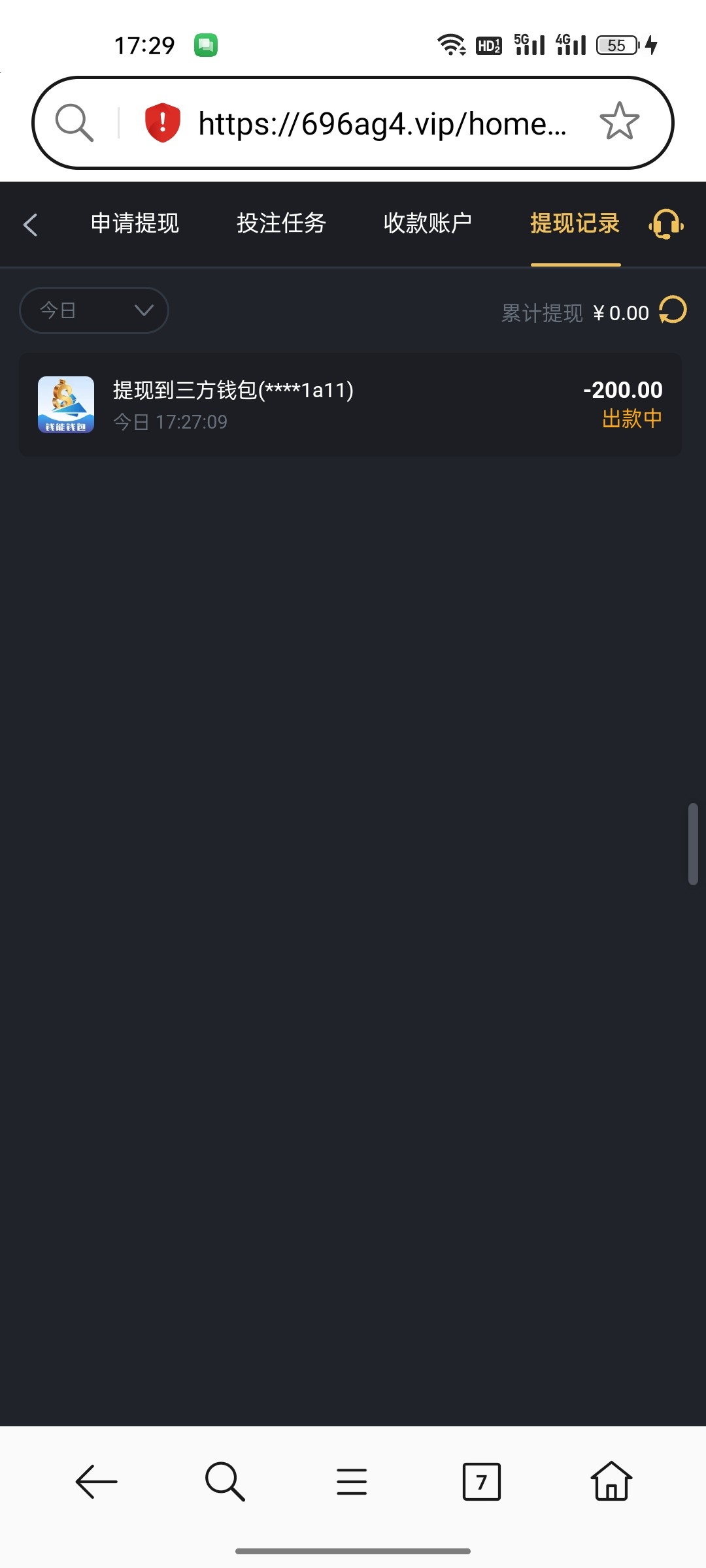Viewport: 706px width, 1568px height.
Task: Bookmark this page with the star icon
Action: pos(619,122)
